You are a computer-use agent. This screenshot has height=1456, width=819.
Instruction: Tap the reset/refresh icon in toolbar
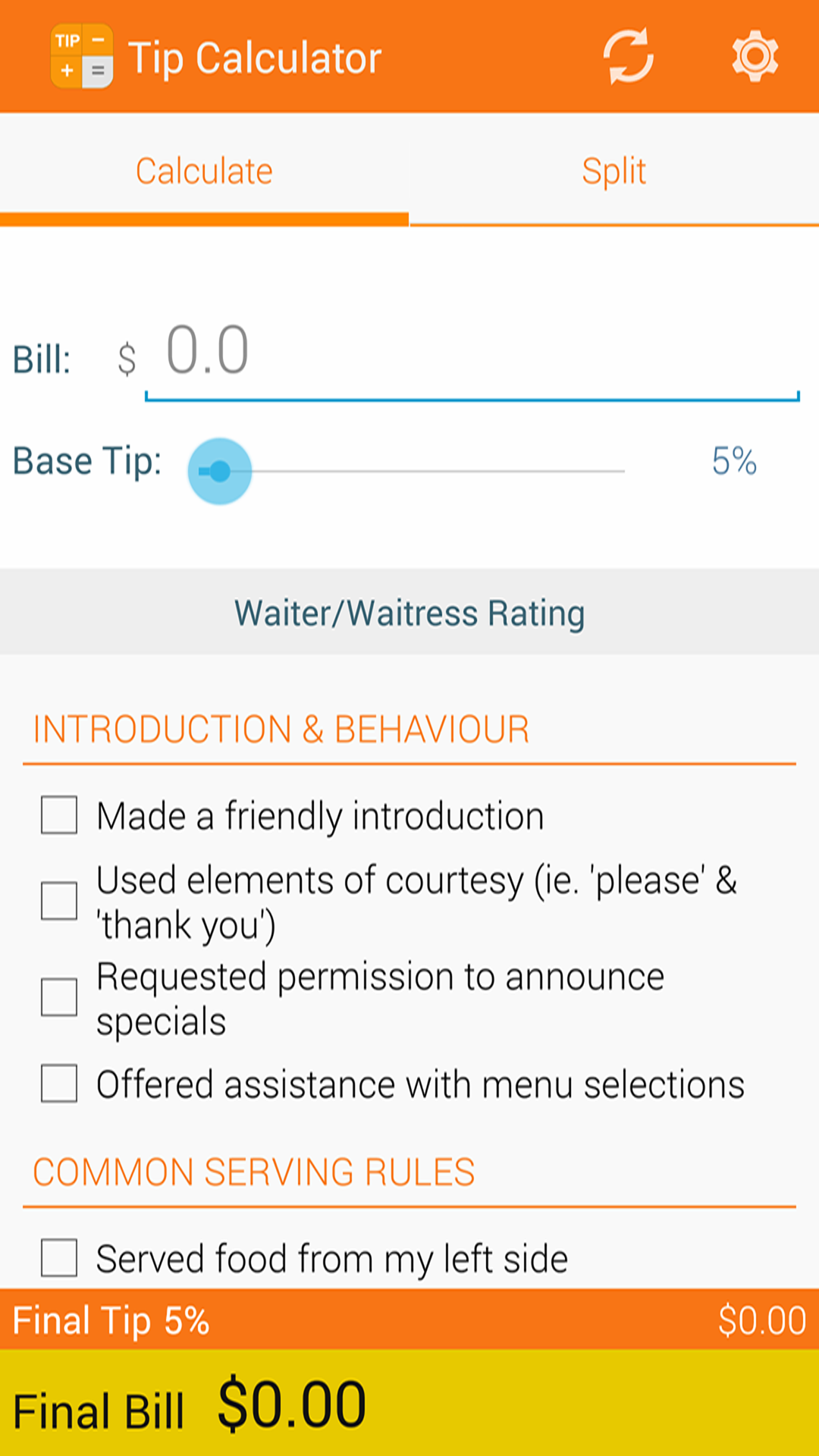tap(627, 55)
